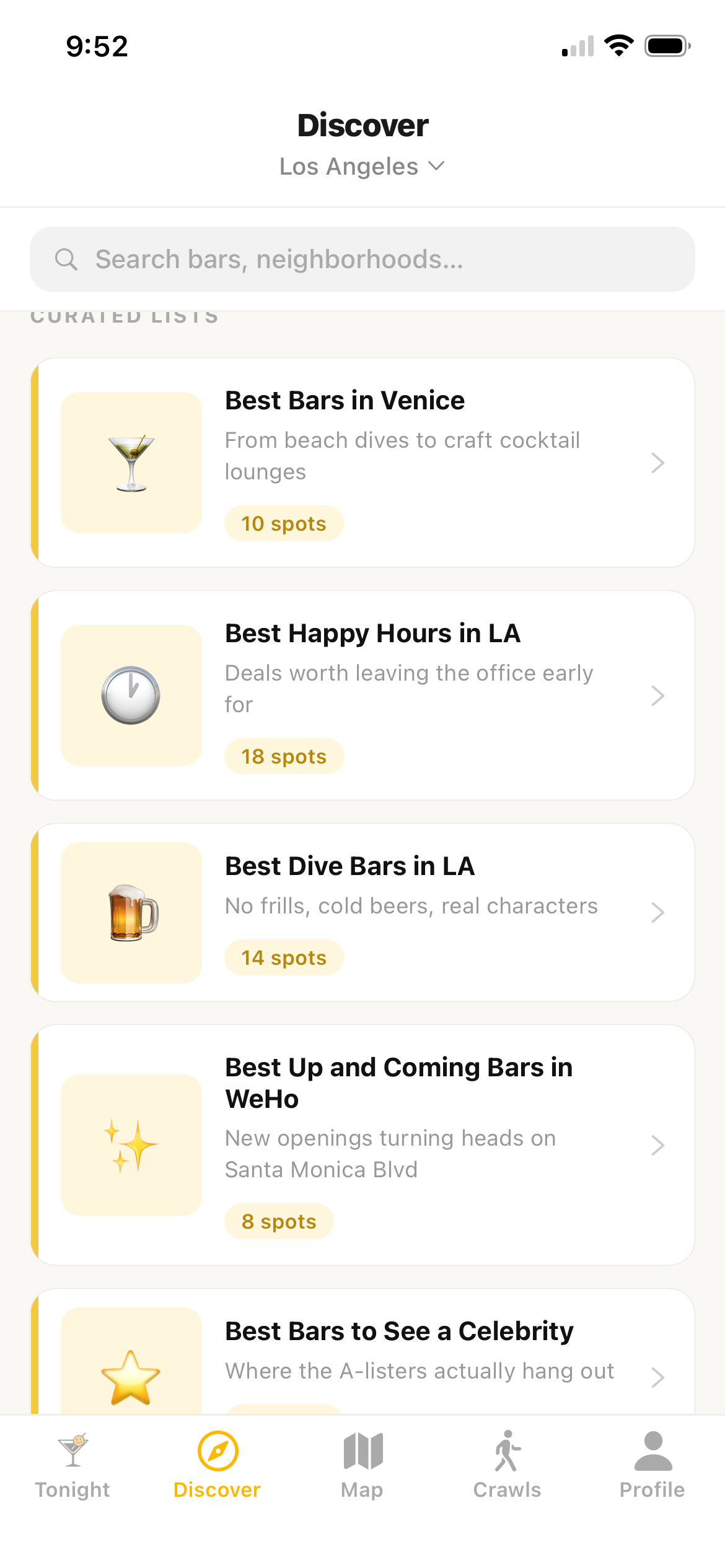Viewport: 725px width, 1568px height.
Task: Open the Los Angeles city selector
Action: [362, 166]
